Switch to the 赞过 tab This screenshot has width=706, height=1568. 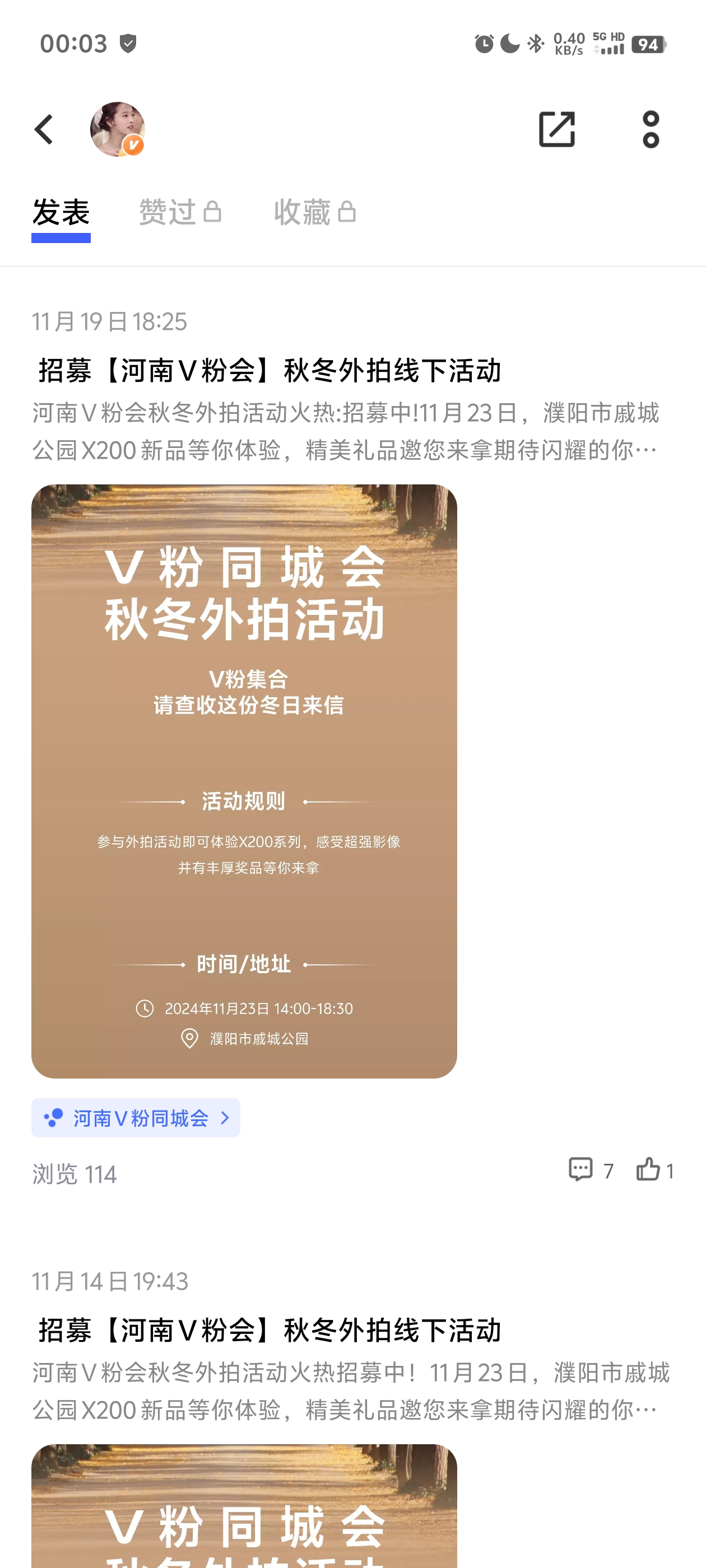point(179,212)
